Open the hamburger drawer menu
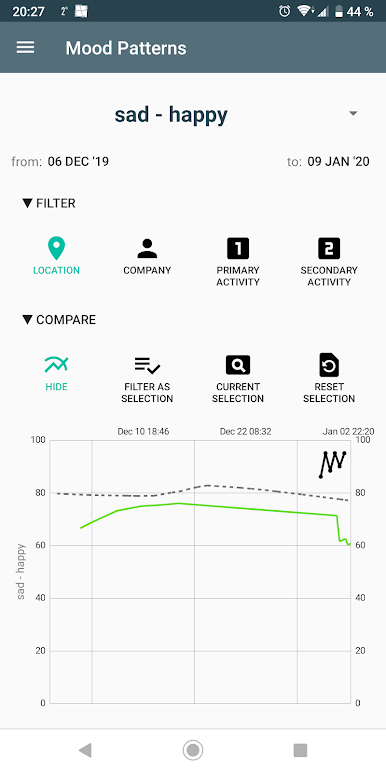The height and width of the screenshot is (772, 386). pos(26,47)
